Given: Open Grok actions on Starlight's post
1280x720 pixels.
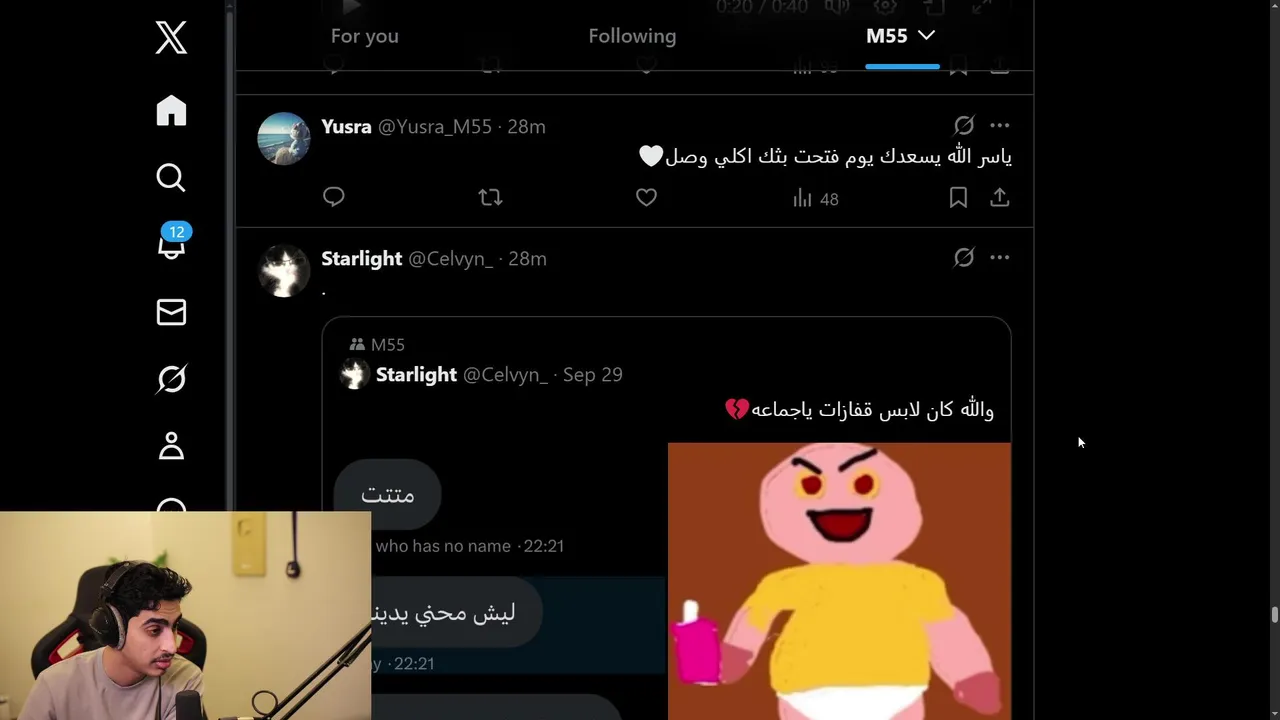Looking at the screenshot, I should 963,257.
